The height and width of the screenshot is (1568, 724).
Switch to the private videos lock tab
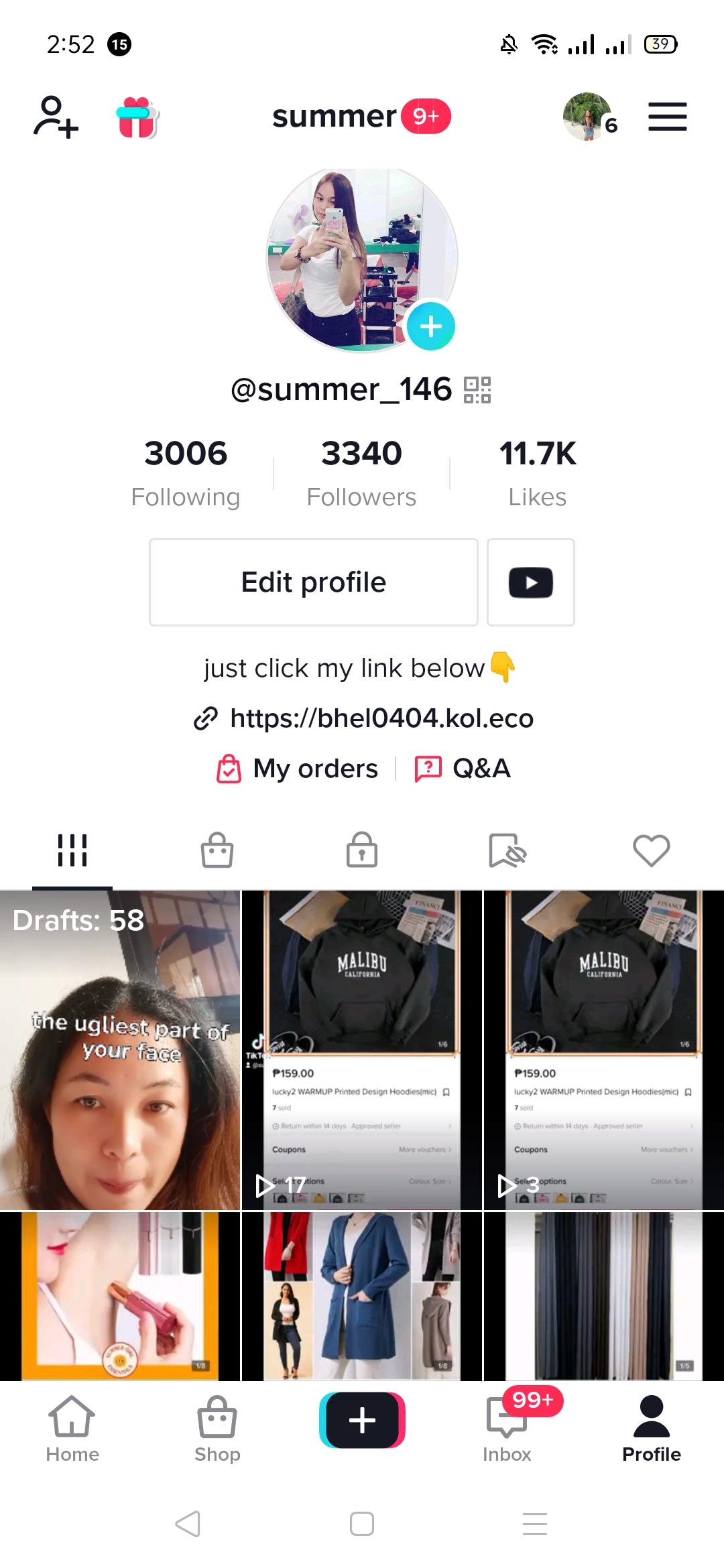click(x=362, y=851)
